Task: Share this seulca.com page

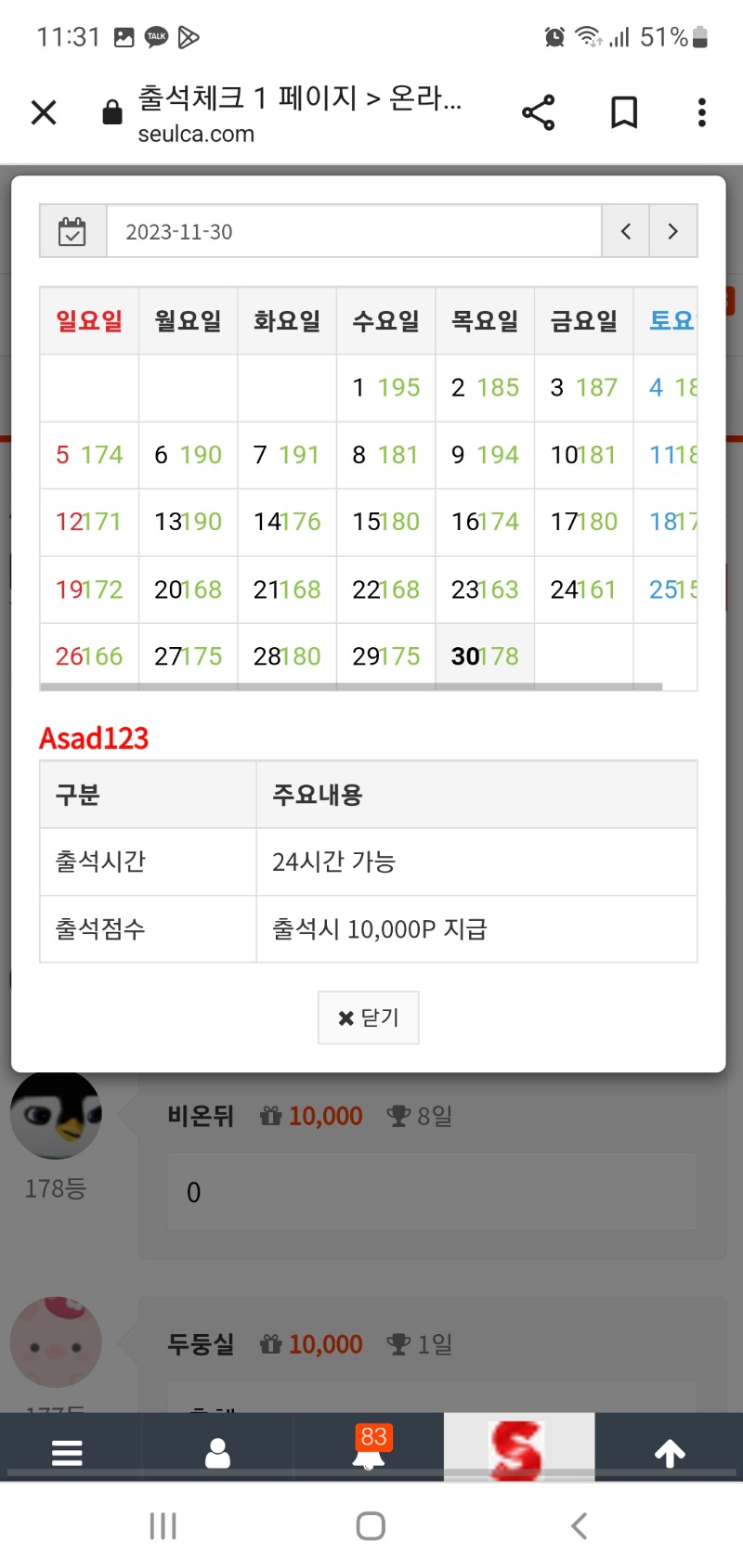Action: [x=539, y=112]
